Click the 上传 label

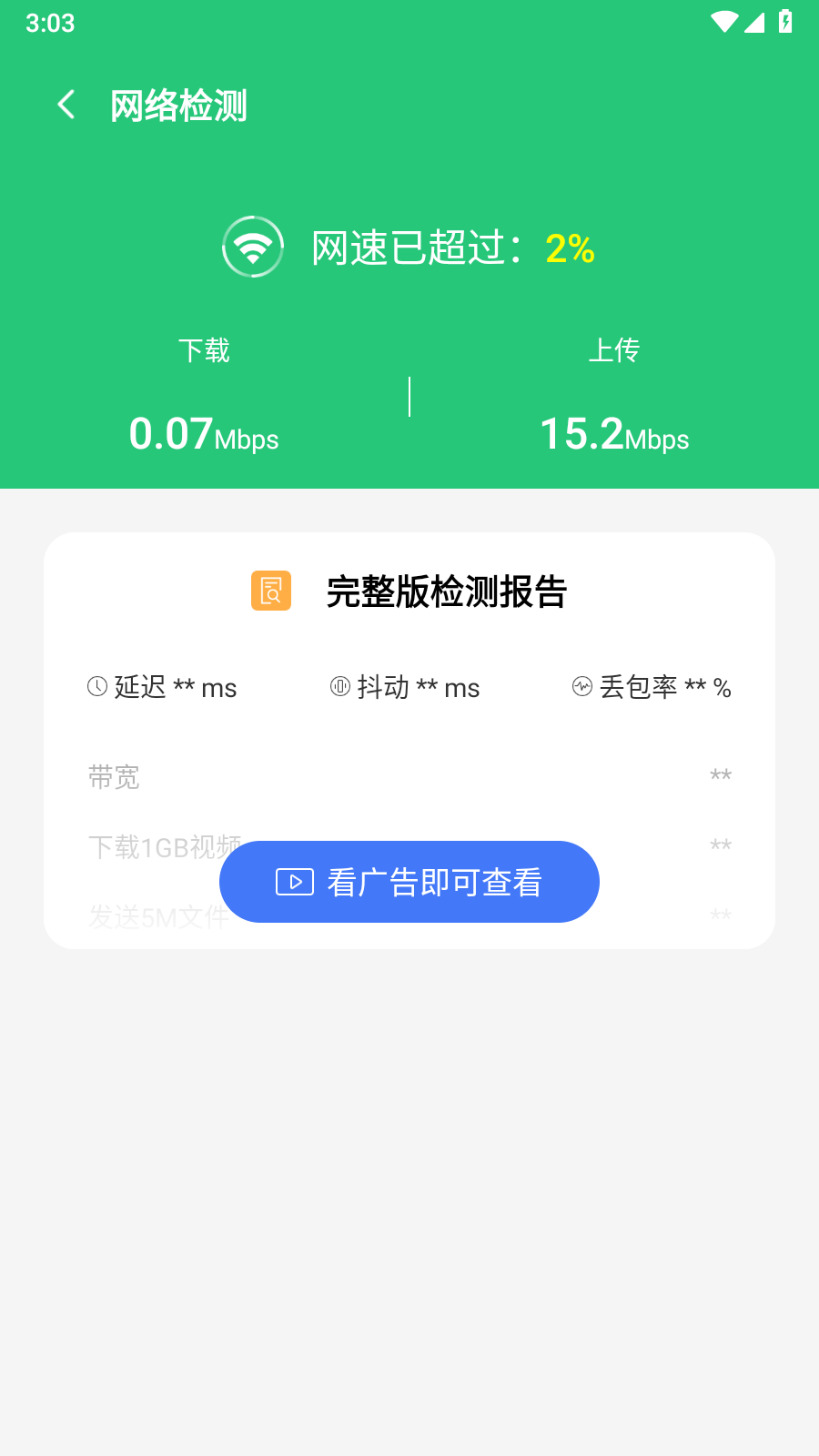click(615, 349)
